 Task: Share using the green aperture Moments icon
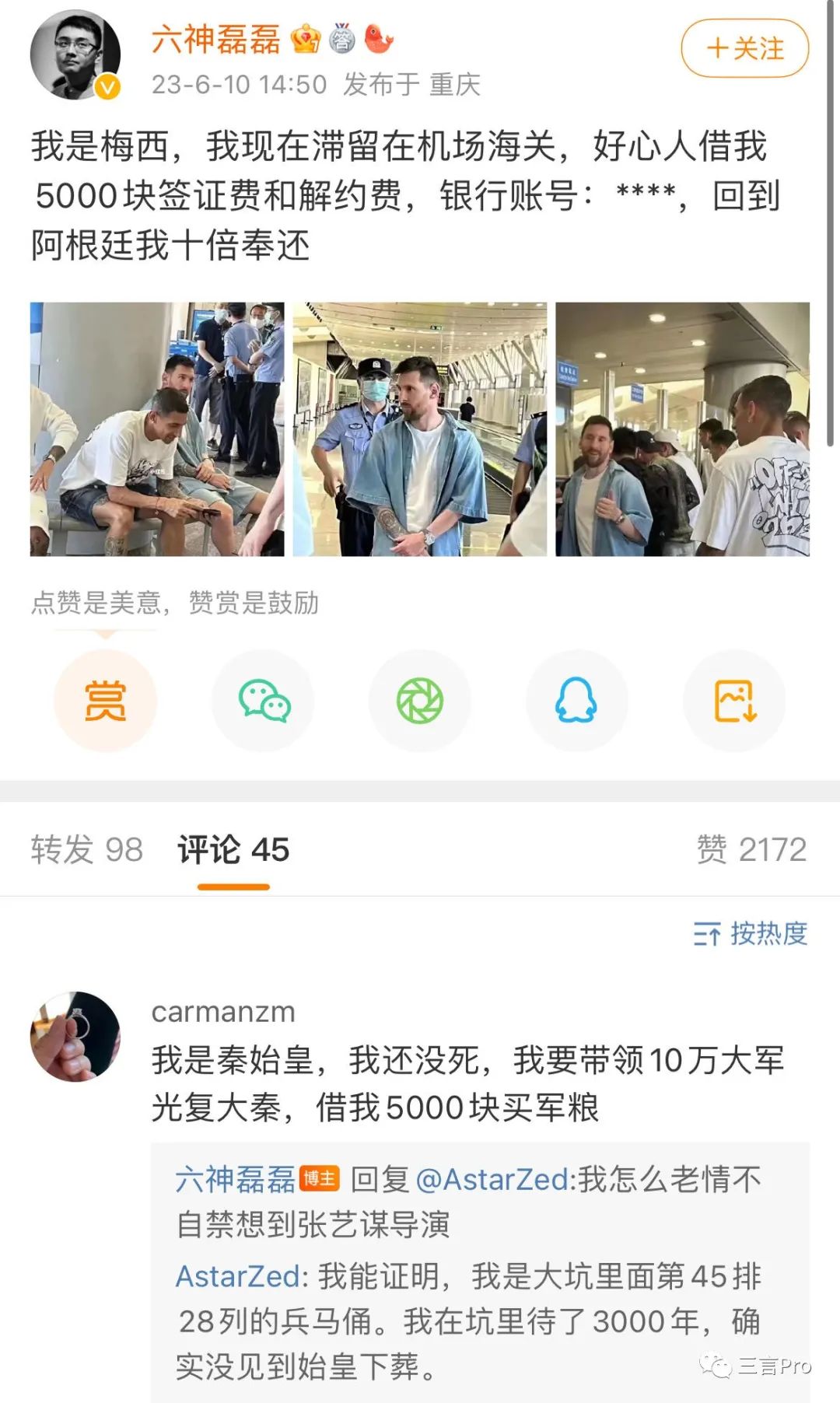click(x=419, y=700)
